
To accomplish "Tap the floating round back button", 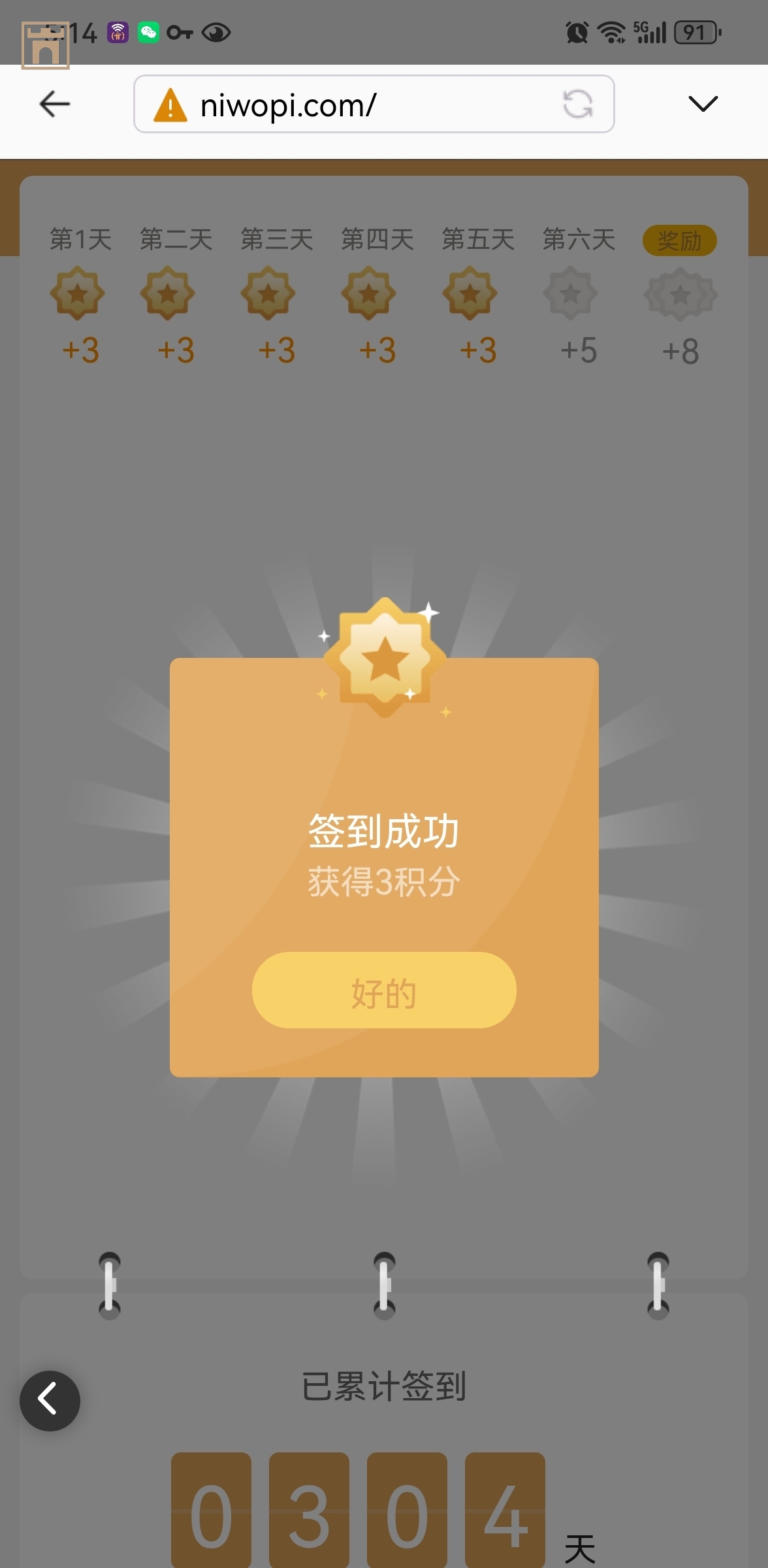I will point(50,1401).
